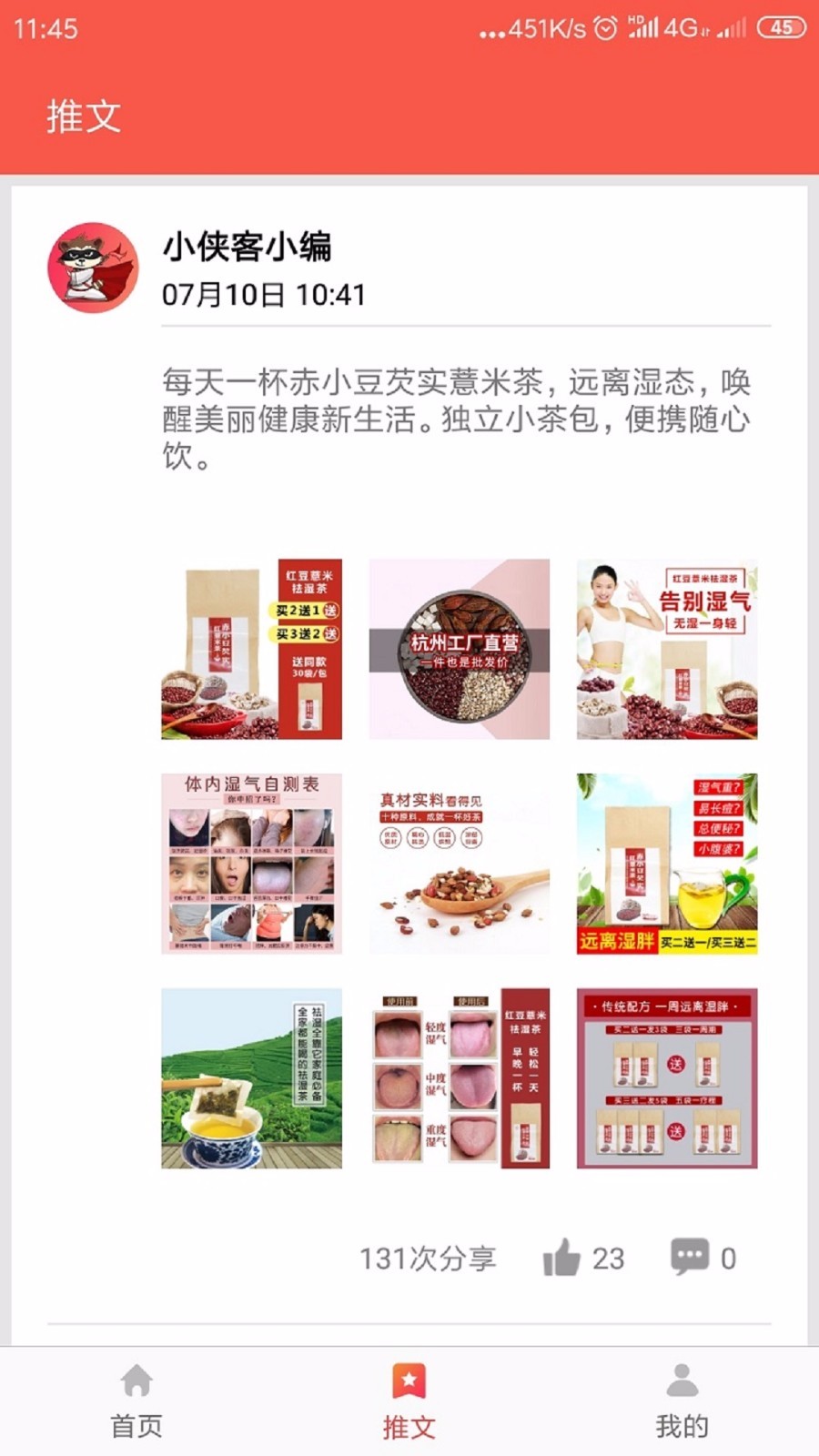This screenshot has width=819, height=1456.
Task: Open the 买2送1 red bean tea image
Action: tap(251, 649)
